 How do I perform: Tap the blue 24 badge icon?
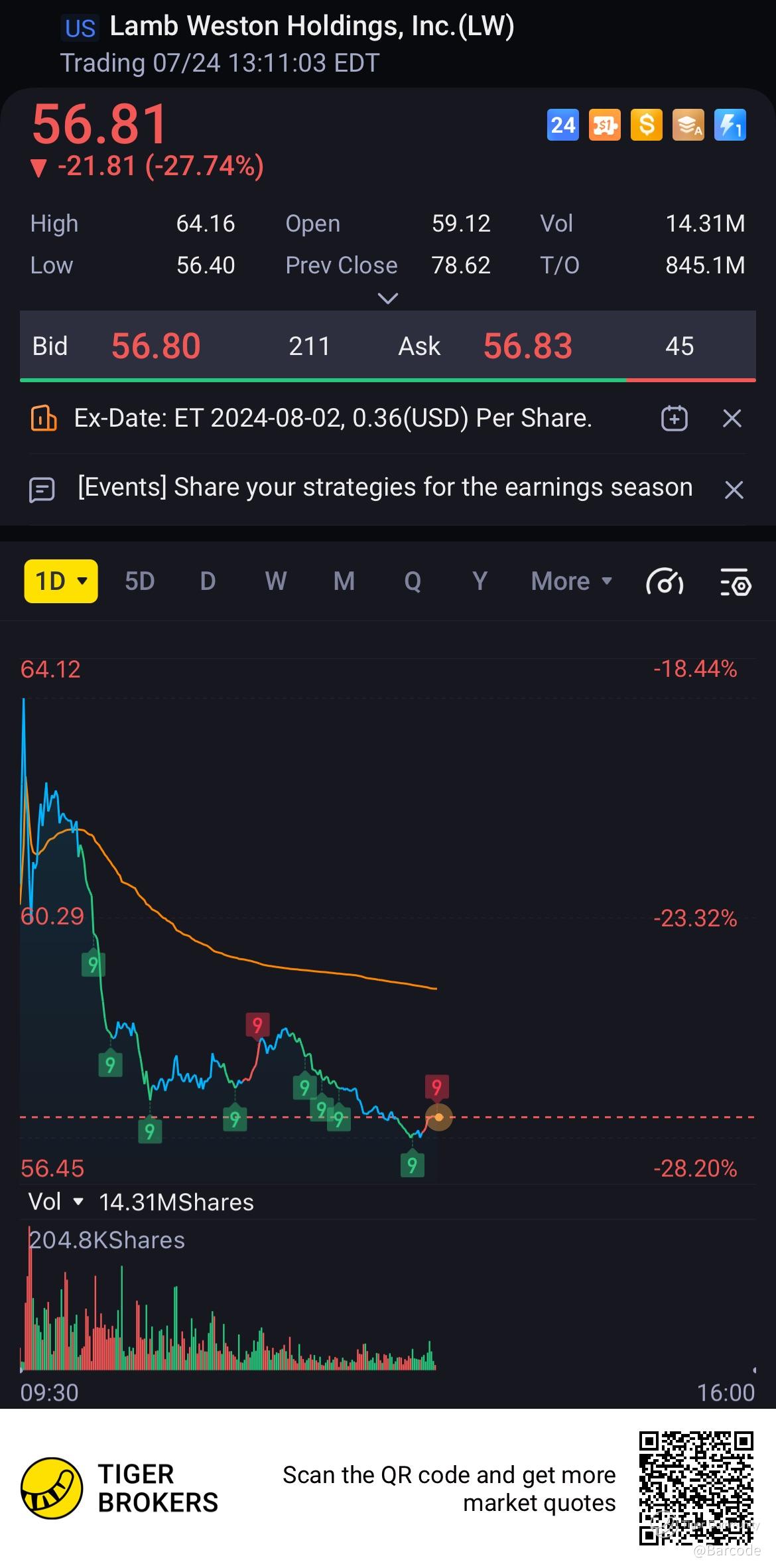pos(562,125)
